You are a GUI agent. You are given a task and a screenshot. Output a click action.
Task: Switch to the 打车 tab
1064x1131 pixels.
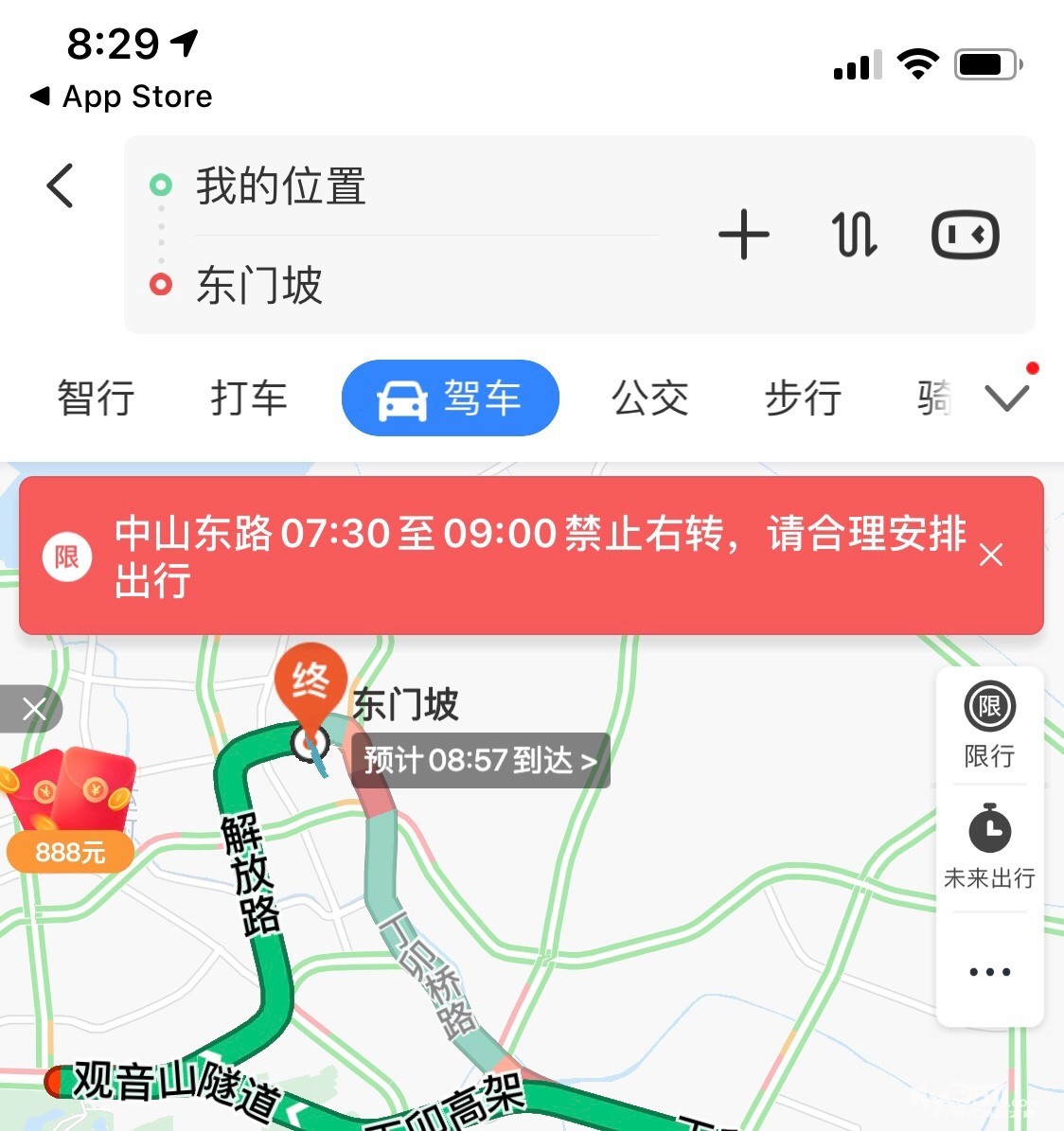249,398
